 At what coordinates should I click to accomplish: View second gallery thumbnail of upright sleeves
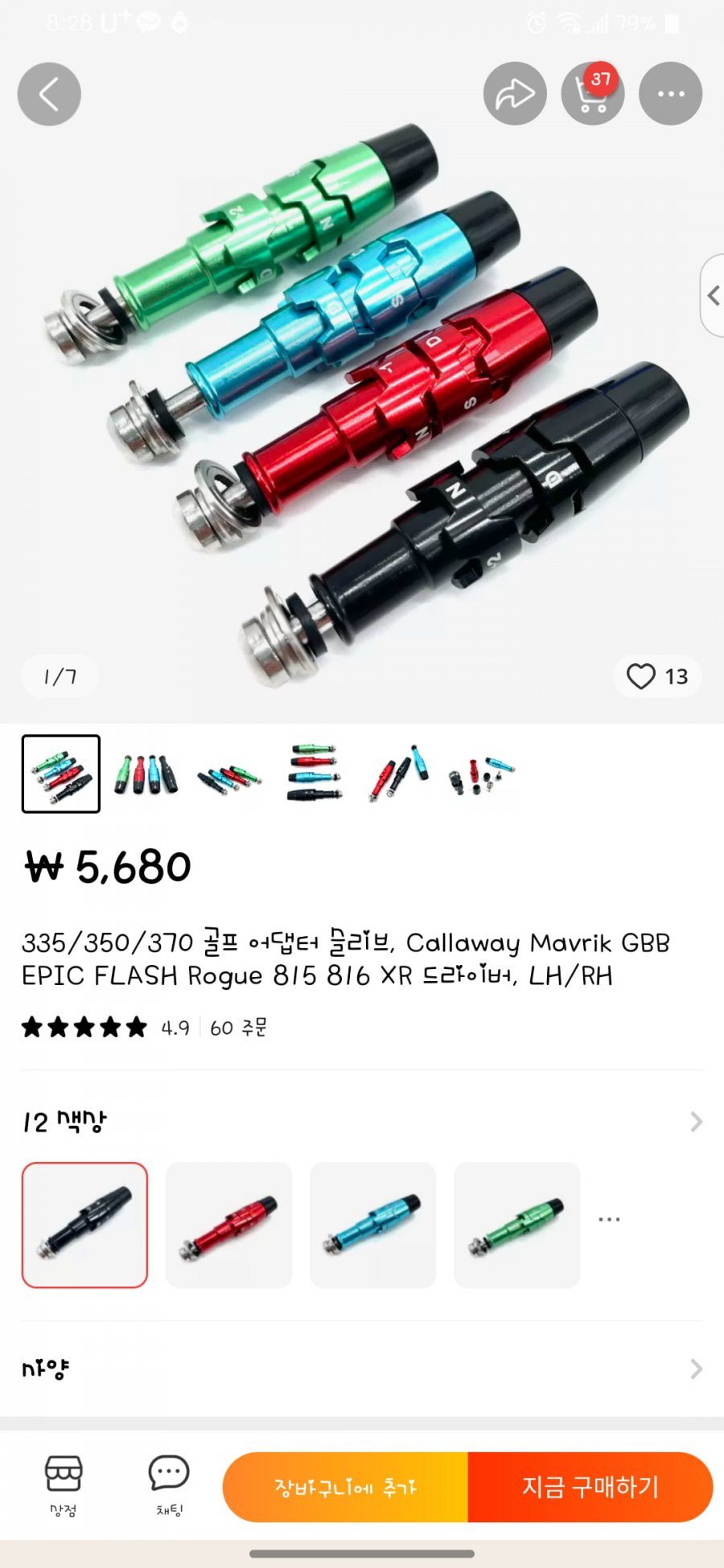coord(146,774)
